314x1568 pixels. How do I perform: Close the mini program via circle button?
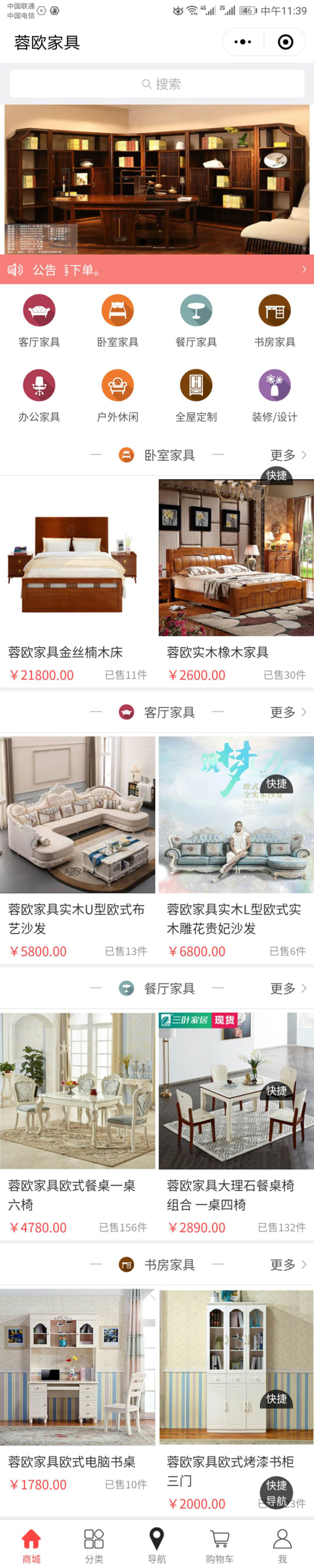pos(285,42)
